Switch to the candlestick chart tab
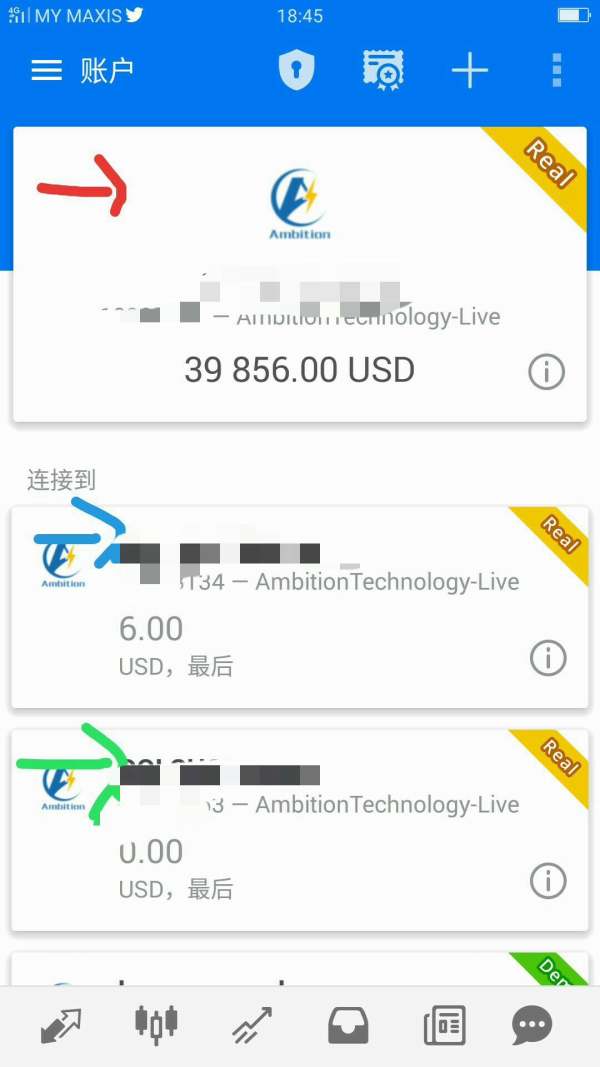The width and height of the screenshot is (600, 1067). (x=156, y=1024)
